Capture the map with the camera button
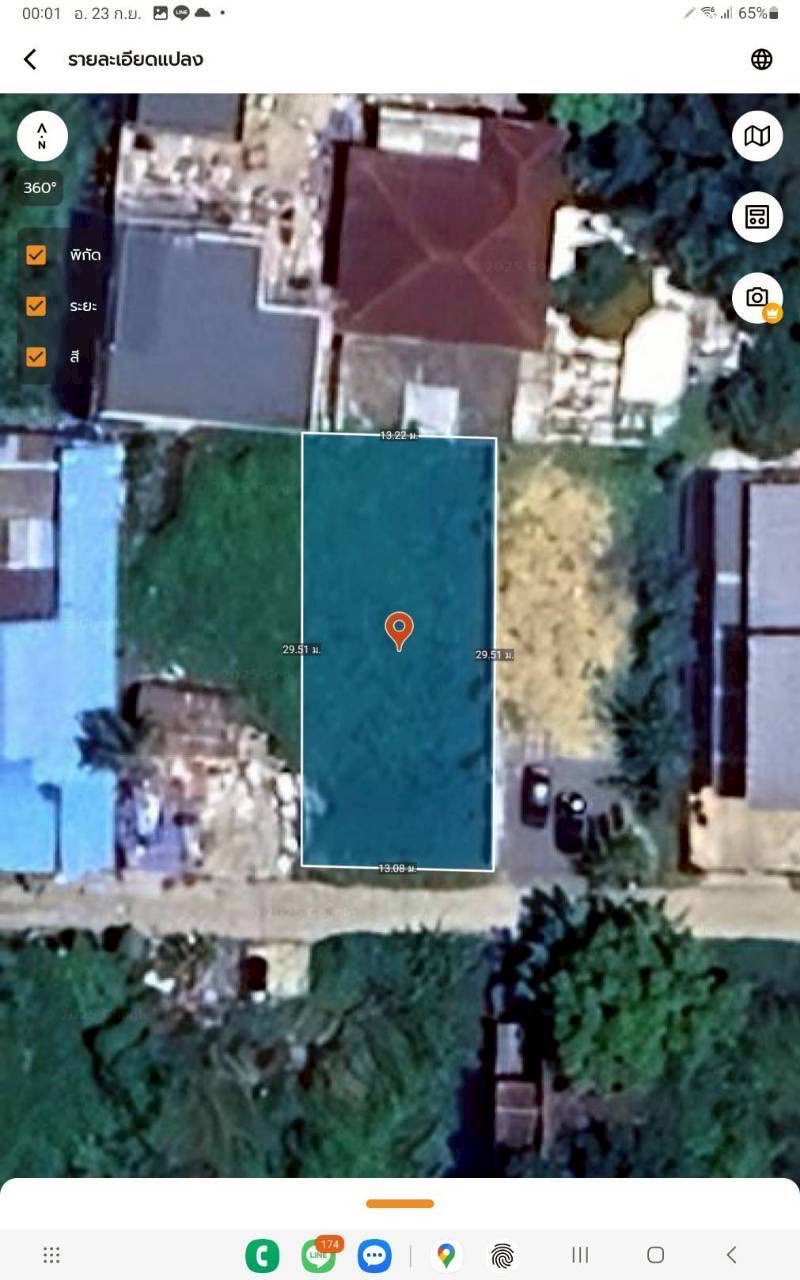 click(757, 297)
